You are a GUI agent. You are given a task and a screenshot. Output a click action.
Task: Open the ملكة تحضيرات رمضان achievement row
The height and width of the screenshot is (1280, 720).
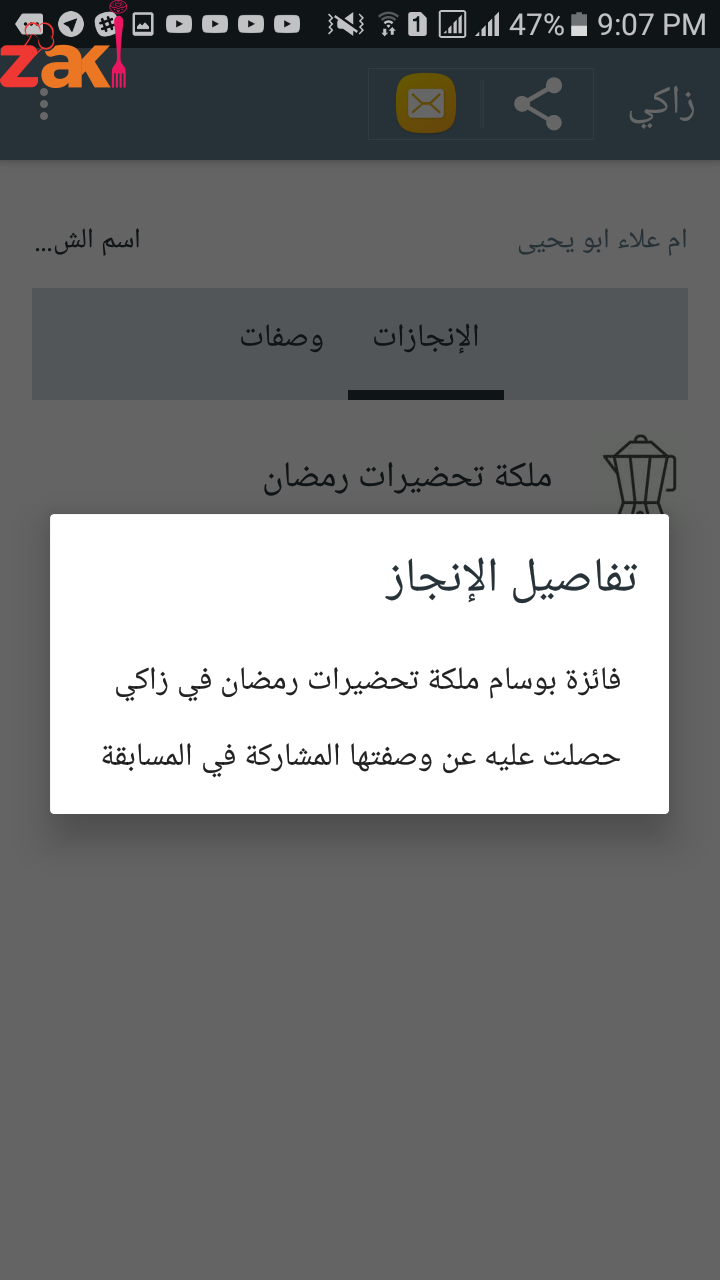click(x=408, y=477)
